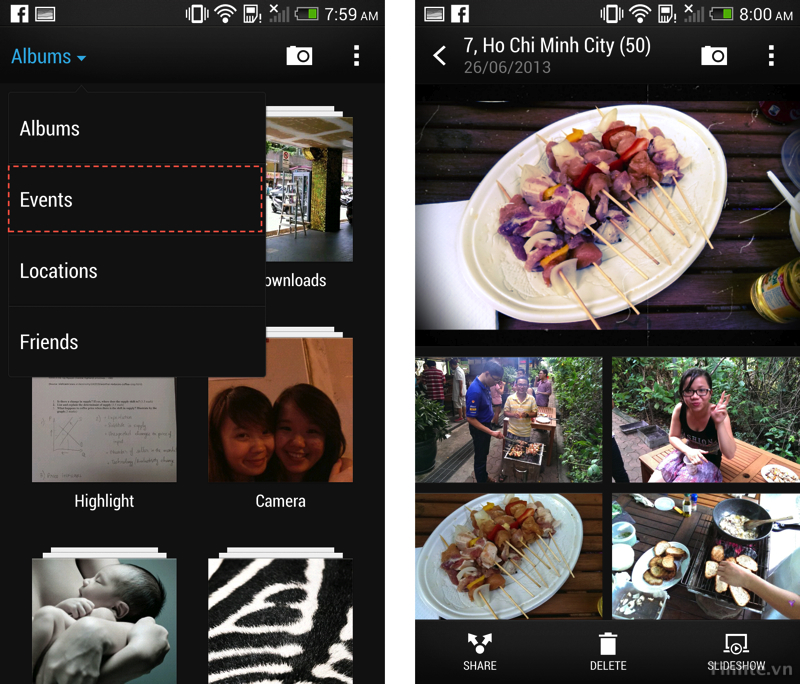Go back from Ho Chi Minh City event
This screenshot has width=800, height=684.
(x=439, y=56)
